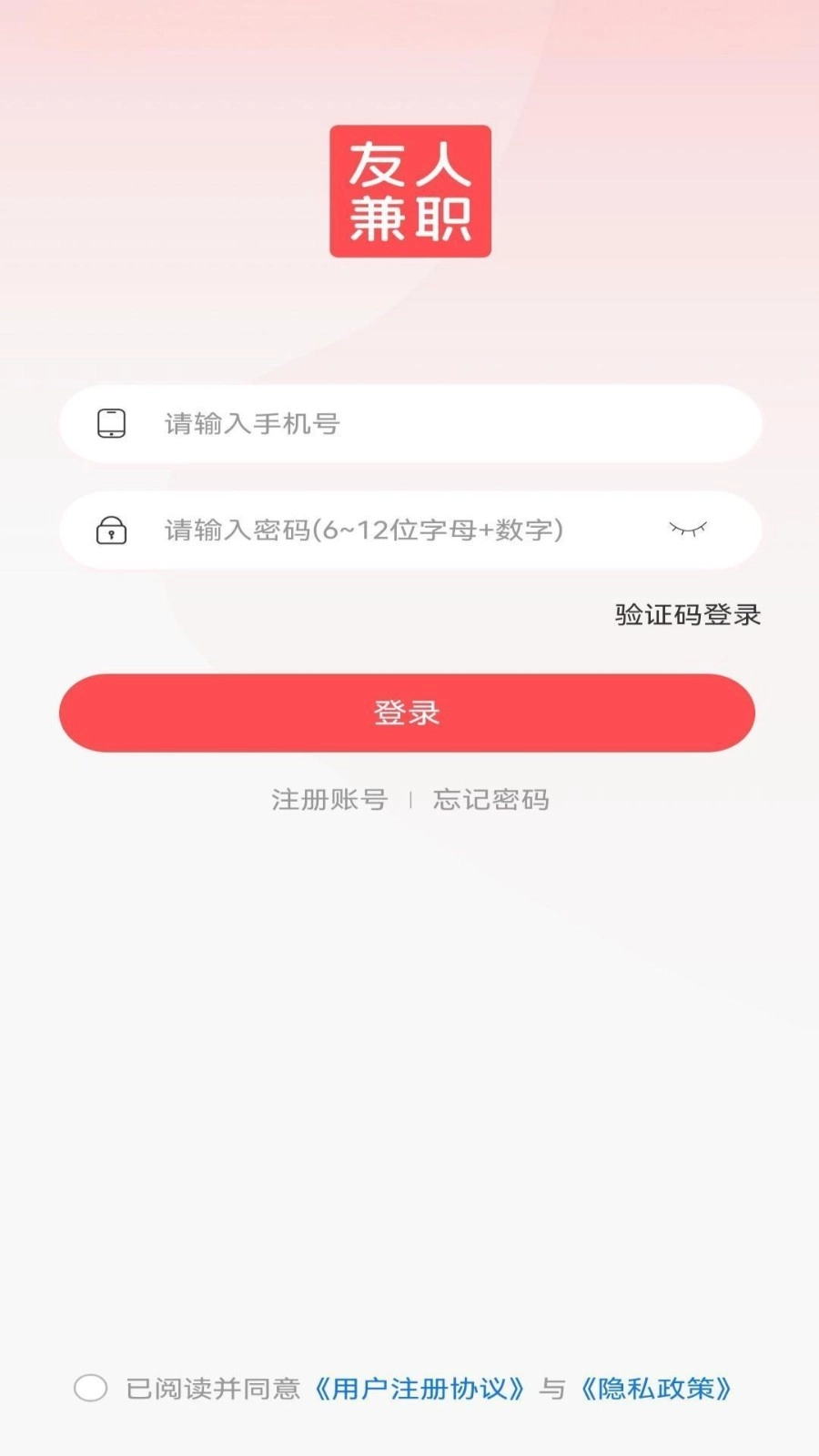Open the 《用户注册协议》 link
The width and height of the screenshot is (819, 1456).
click(420, 1389)
